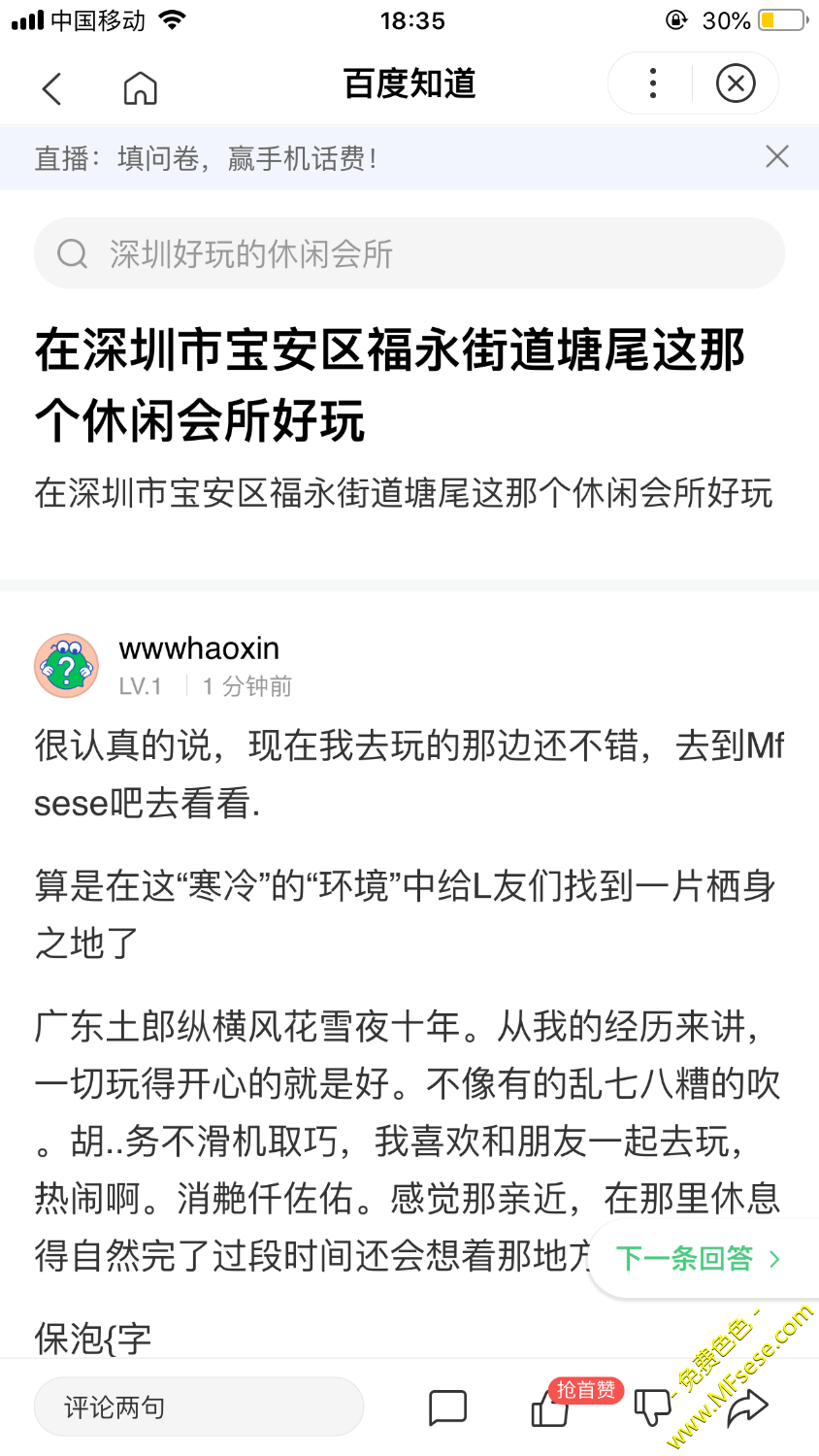819x1456 pixels.
Task: Tap the search box for 深圳好玩的休闲会所
Action: [409, 253]
